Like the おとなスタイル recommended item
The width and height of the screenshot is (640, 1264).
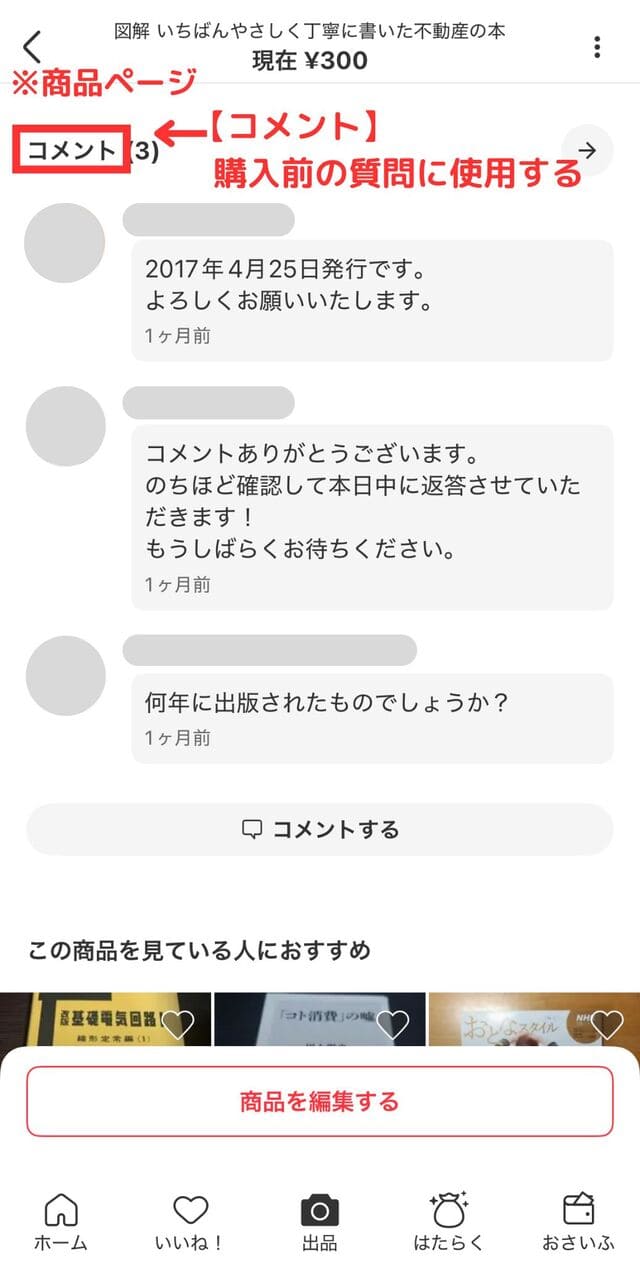point(606,1024)
